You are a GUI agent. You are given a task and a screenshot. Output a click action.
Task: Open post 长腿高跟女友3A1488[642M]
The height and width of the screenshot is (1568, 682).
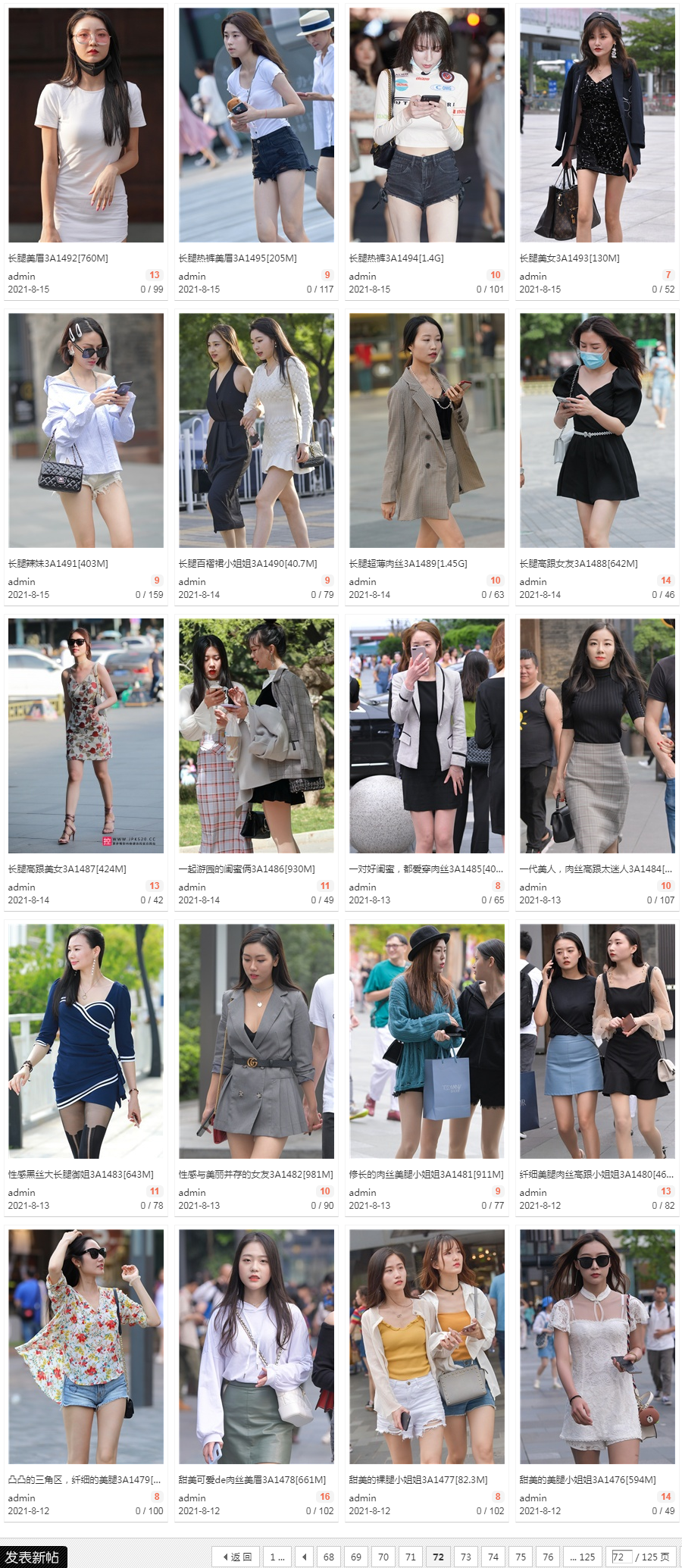click(578, 564)
